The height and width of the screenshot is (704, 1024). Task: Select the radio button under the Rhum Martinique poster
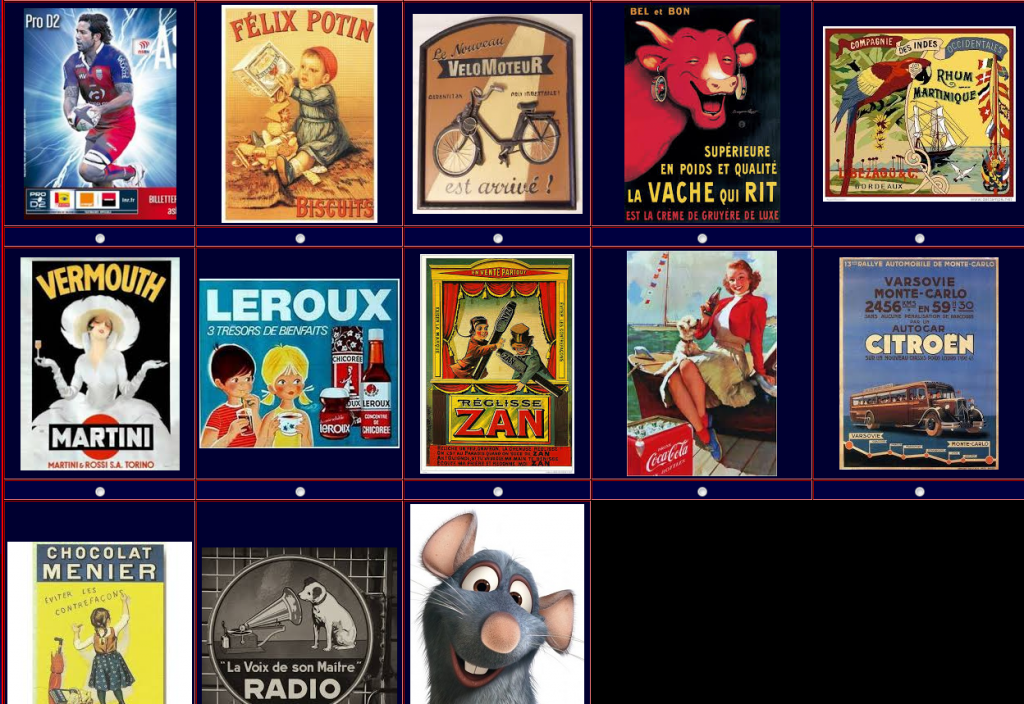[919, 238]
